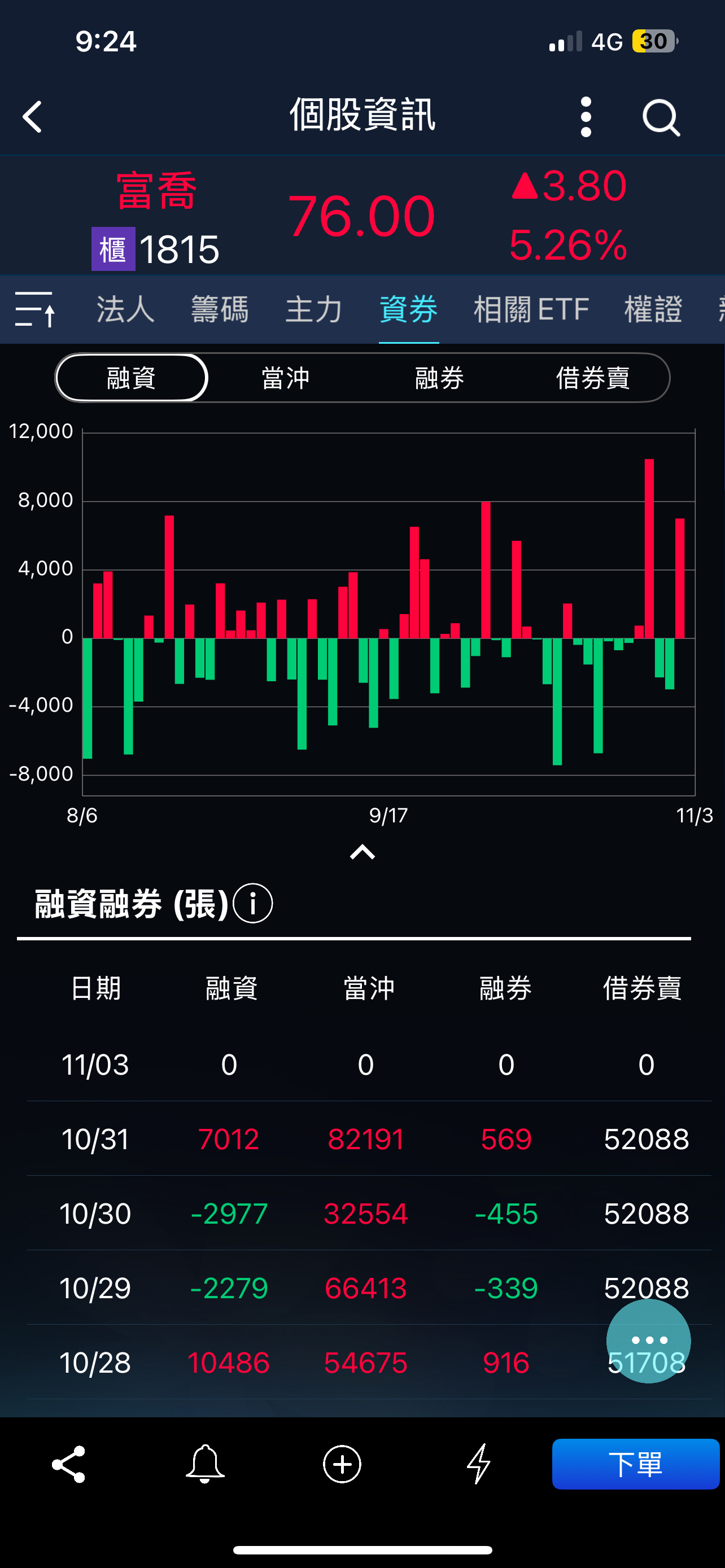Share this stock page
Screen dimensions: 725x1568
click(69, 1464)
